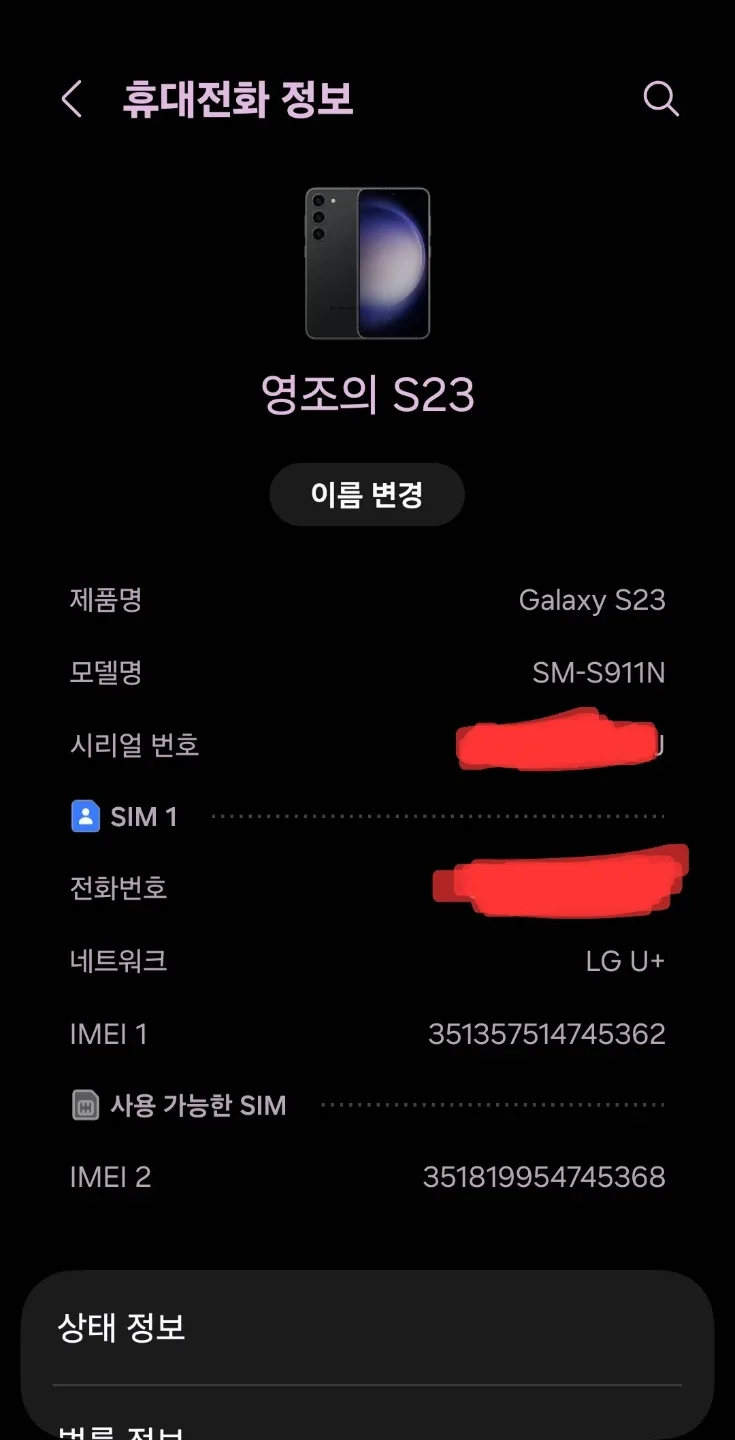Open the settings search
The width and height of the screenshot is (735, 1440).
click(x=660, y=99)
